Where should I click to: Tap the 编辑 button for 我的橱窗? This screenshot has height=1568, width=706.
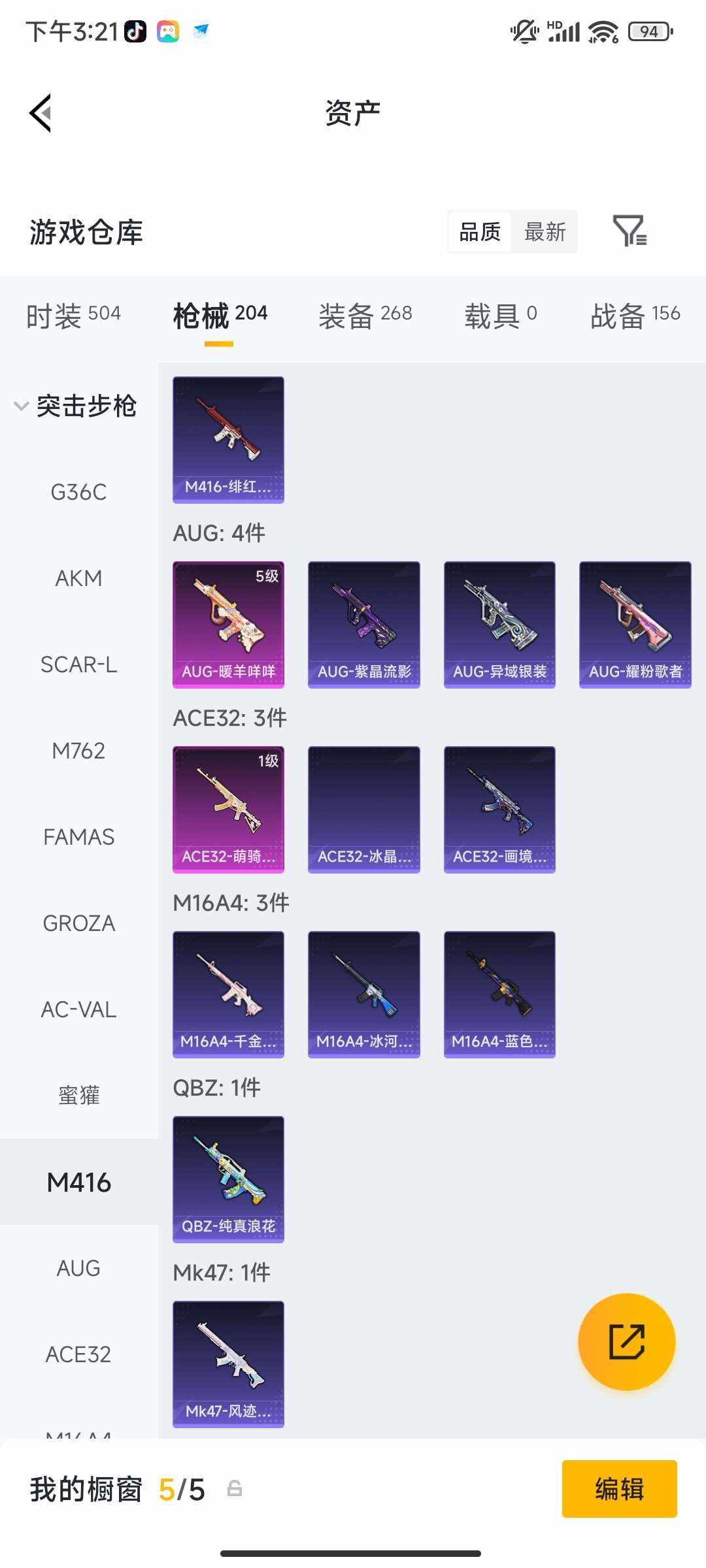tap(619, 1489)
